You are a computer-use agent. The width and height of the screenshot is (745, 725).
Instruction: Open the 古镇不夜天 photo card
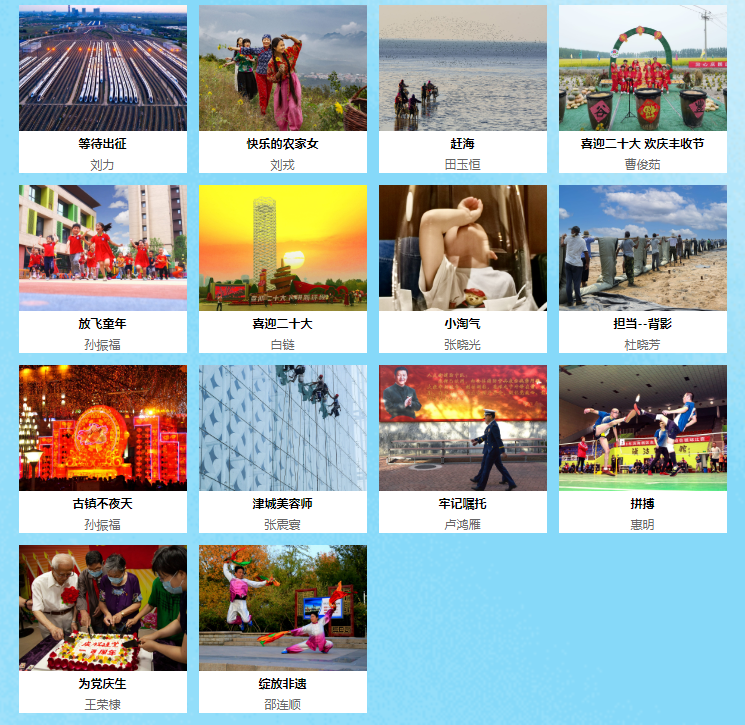point(103,428)
